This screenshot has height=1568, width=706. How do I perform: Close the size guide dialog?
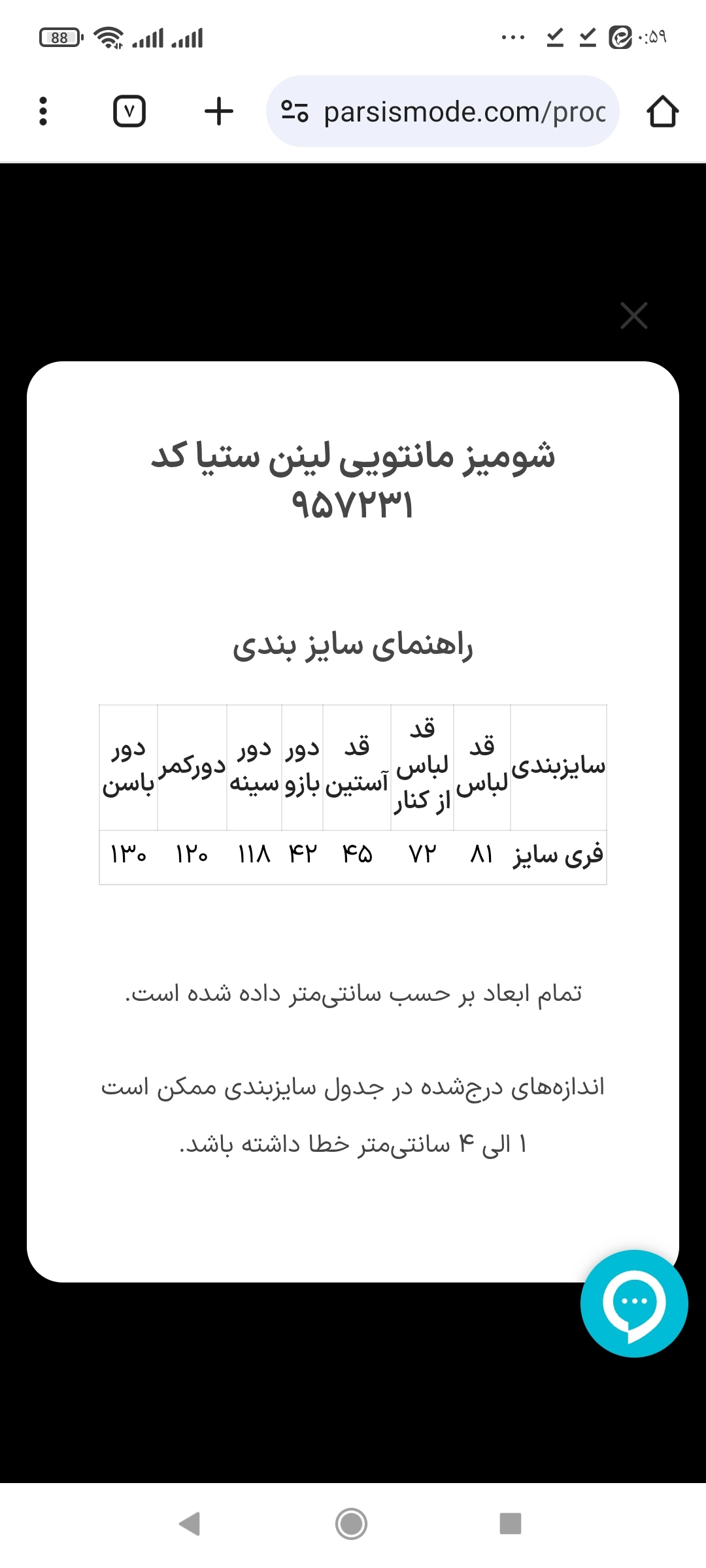(x=633, y=316)
